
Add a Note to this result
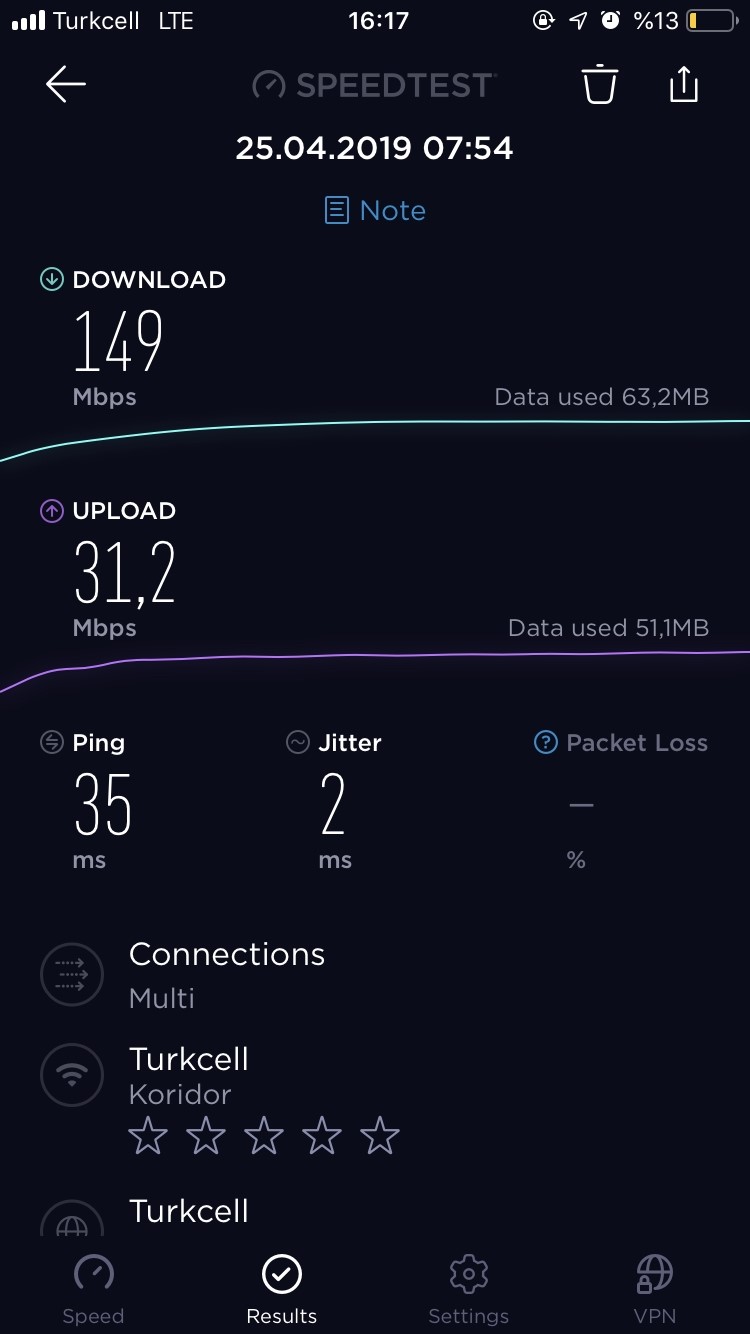pyautogui.click(x=375, y=210)
